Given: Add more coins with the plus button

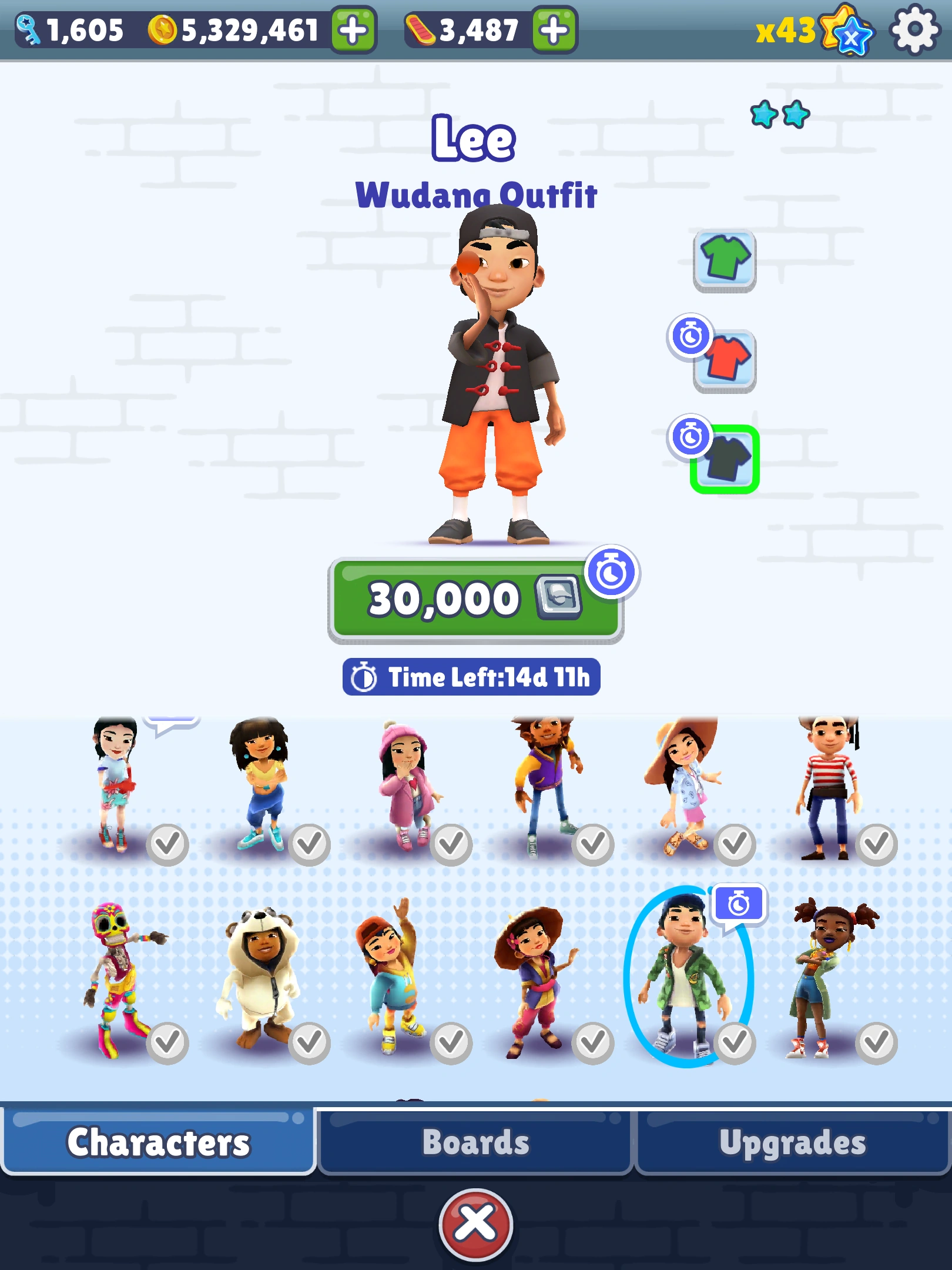Looking at the screenshot, I should pyautogui.click(x=353, y=30).
